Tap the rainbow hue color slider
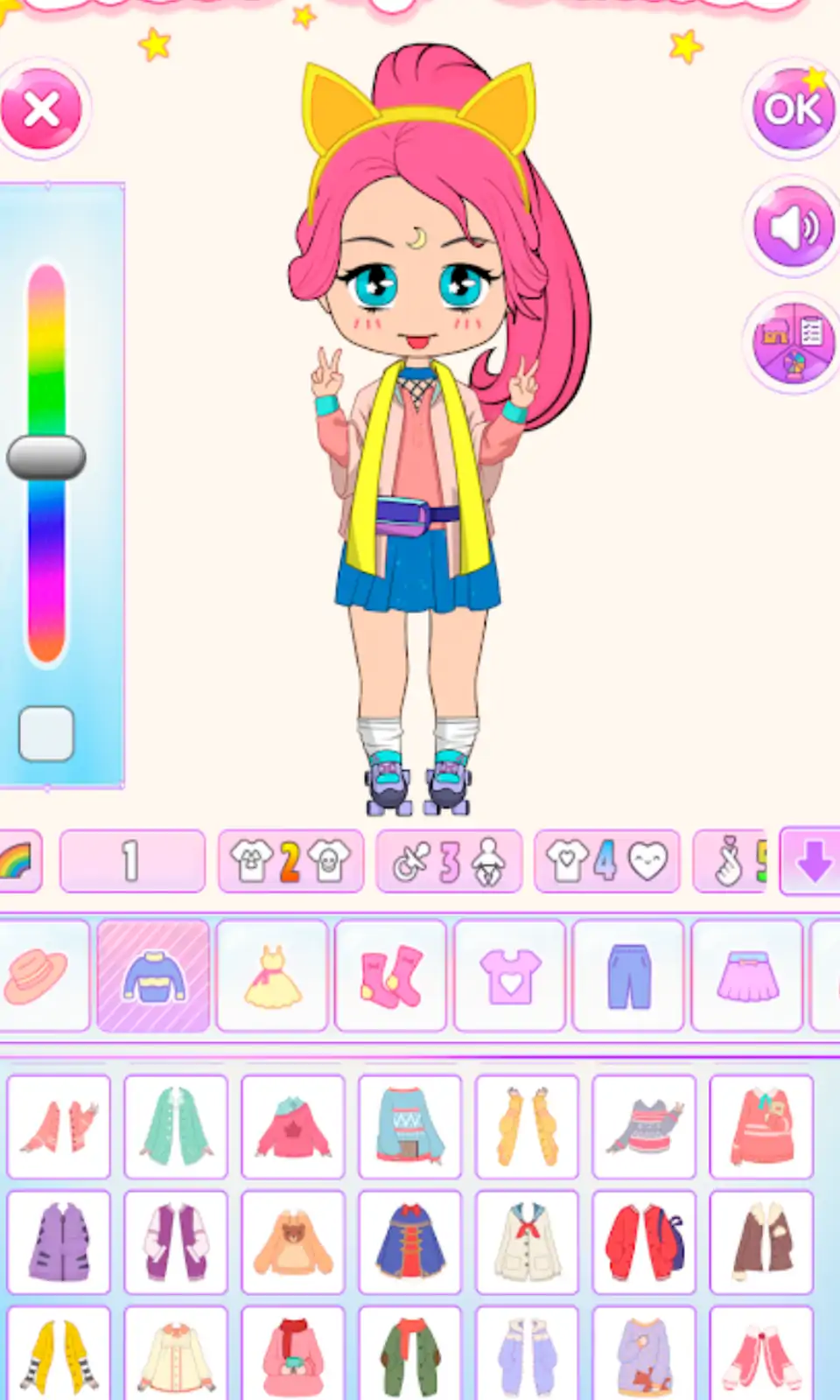 pos(46,367)
